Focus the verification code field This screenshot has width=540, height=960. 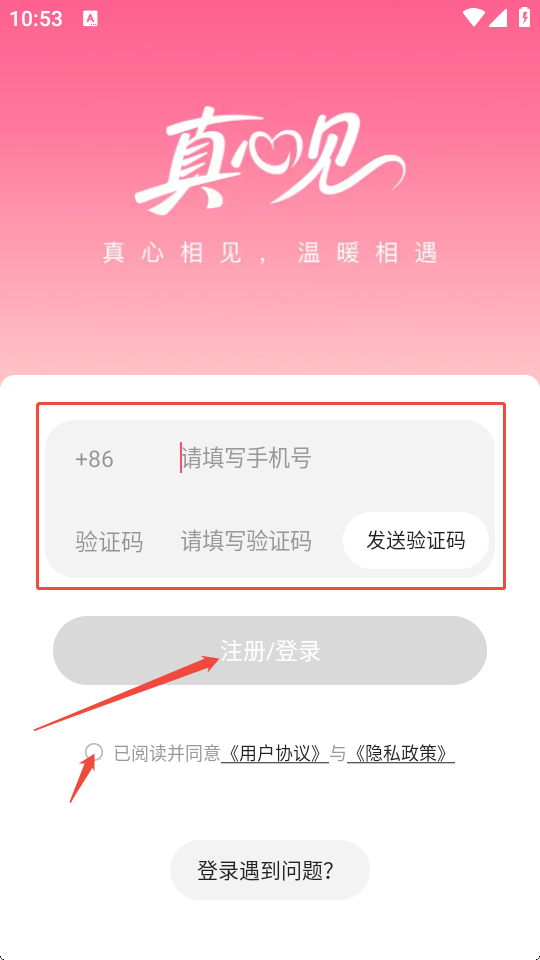click(258, 541)
